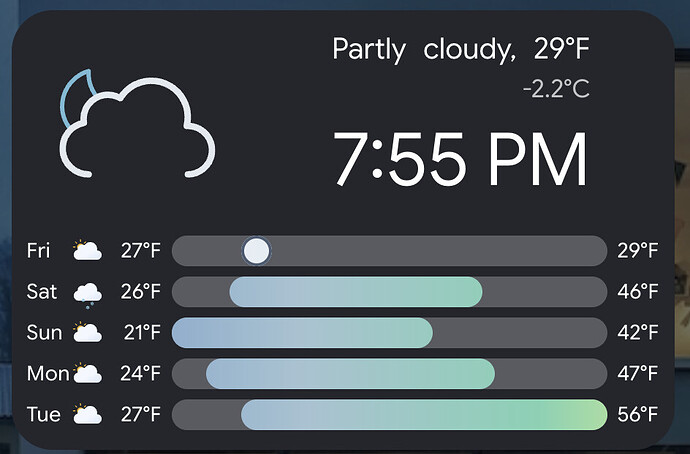Select the Sun forecast row
The width and height of the screenshot is (690, 454).
[343, 333]
